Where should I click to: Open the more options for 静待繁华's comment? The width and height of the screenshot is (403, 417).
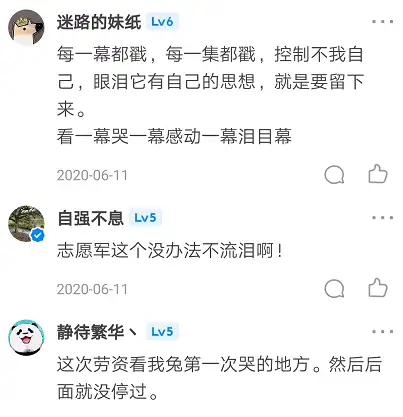point(382,332)
